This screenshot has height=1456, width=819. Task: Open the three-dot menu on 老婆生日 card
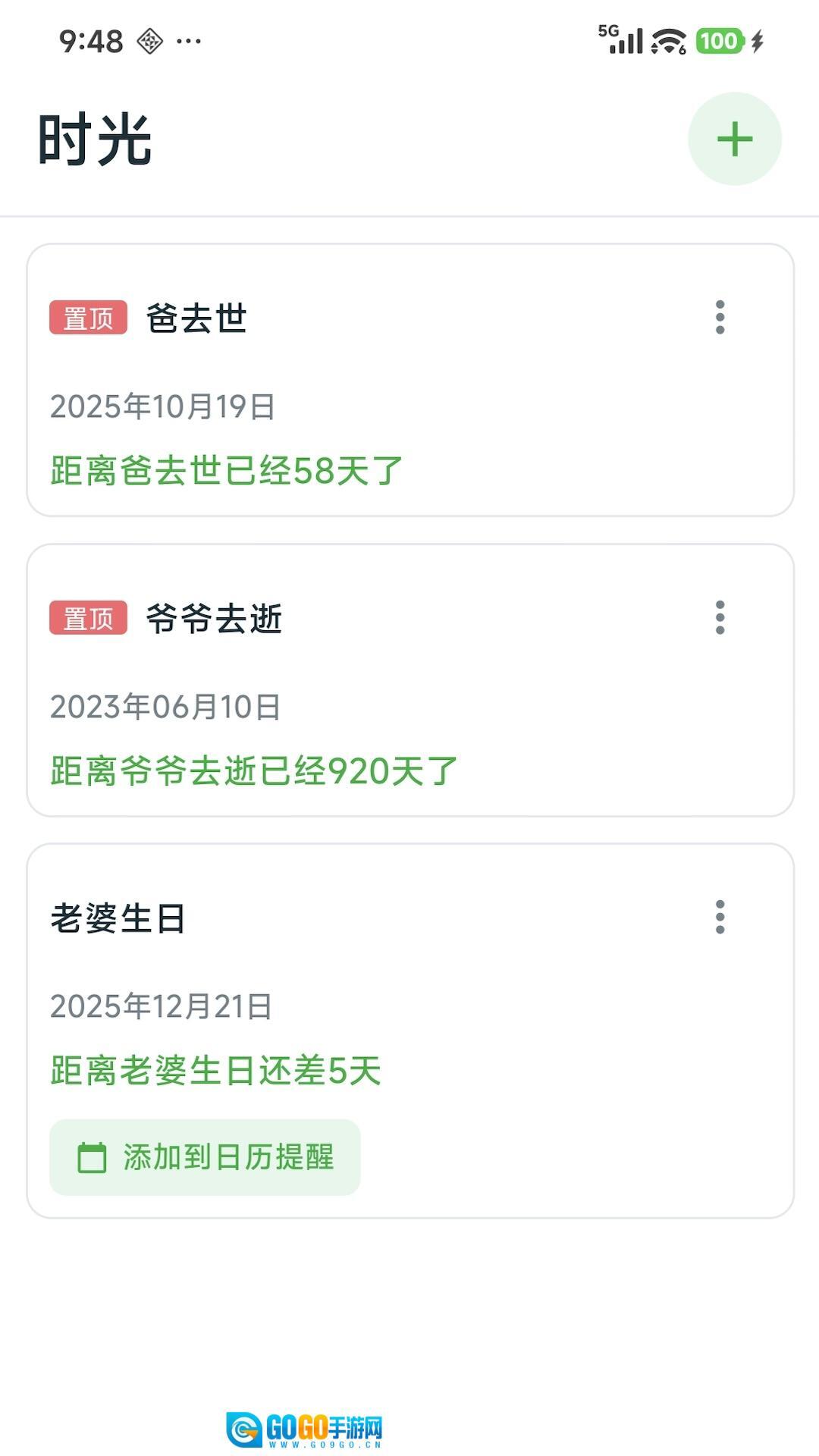click(720, 918)
